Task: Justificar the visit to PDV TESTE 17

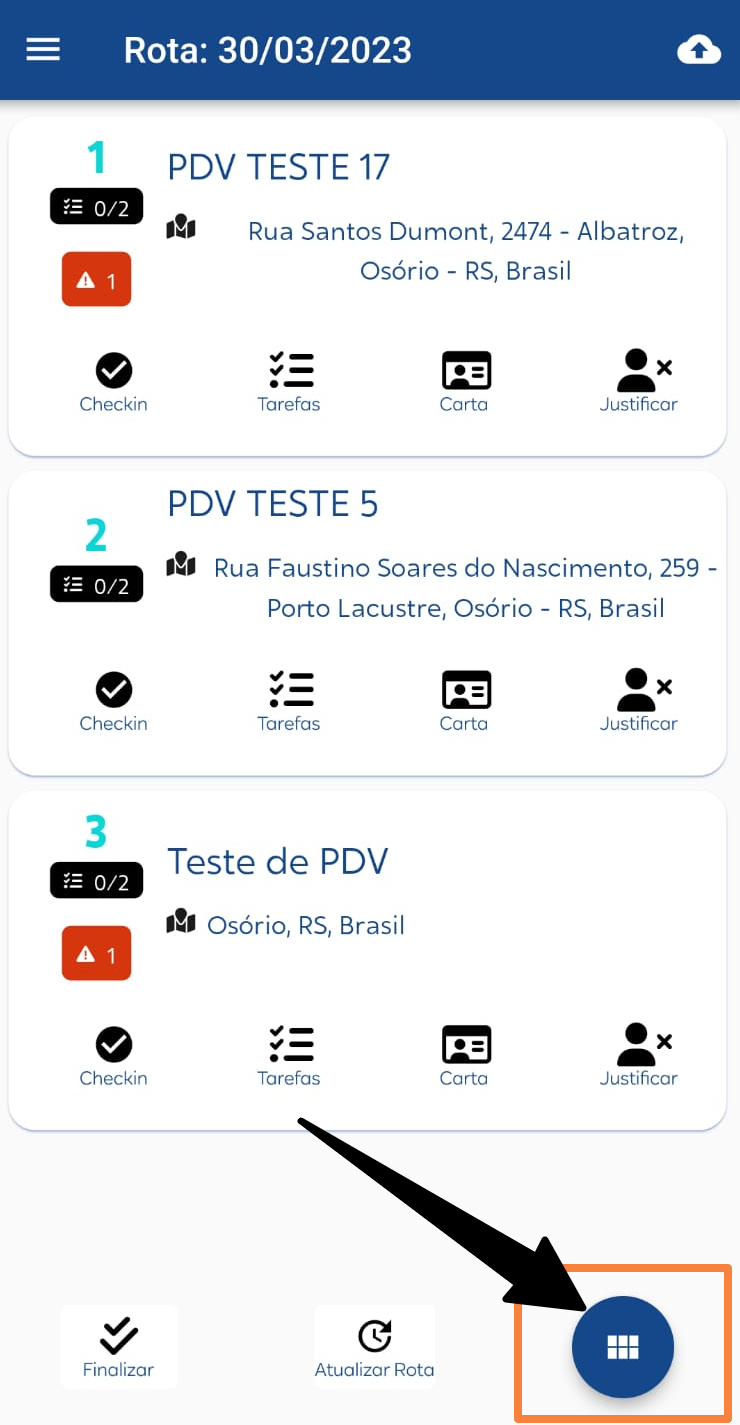Action: pyautogui.click(x=639, y=383)
